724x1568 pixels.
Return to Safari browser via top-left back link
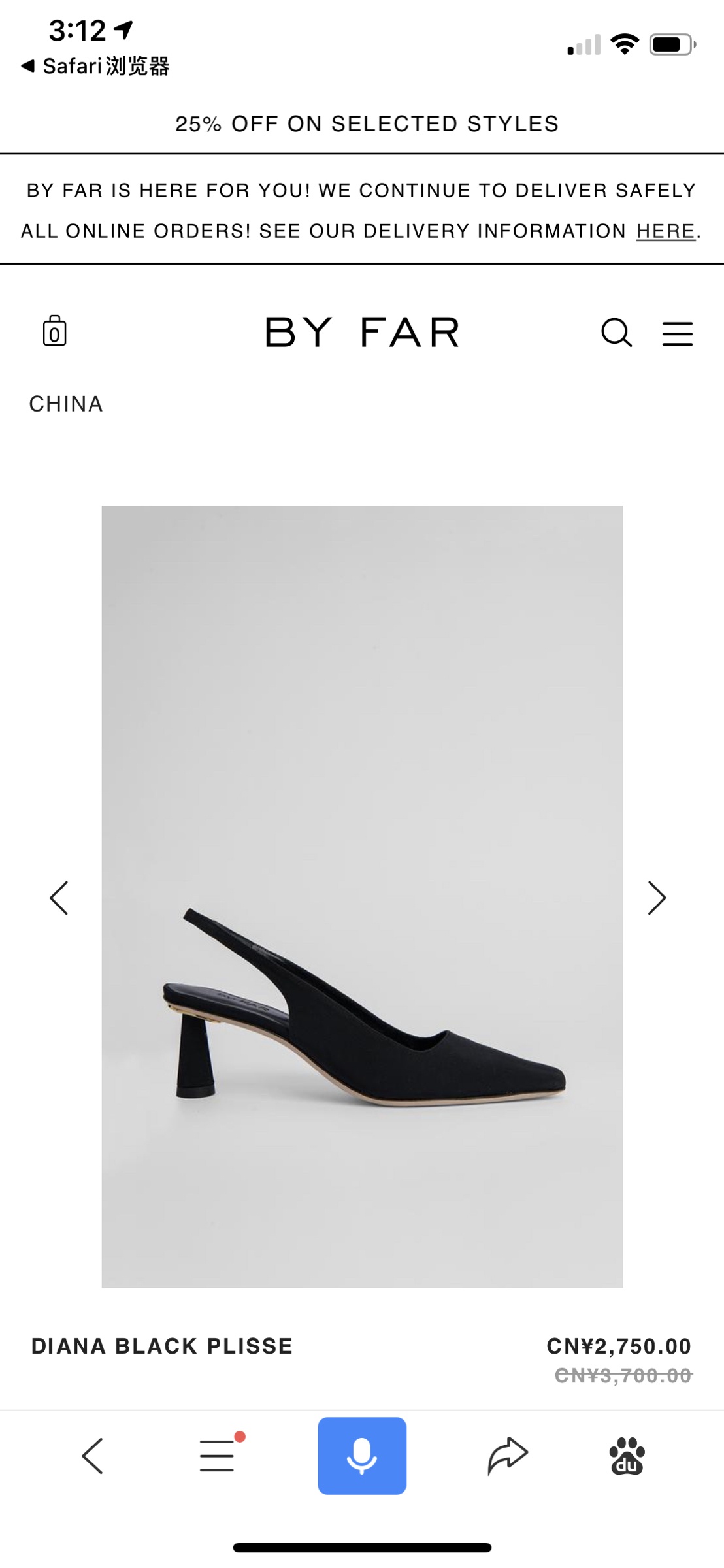click(95, 66)
